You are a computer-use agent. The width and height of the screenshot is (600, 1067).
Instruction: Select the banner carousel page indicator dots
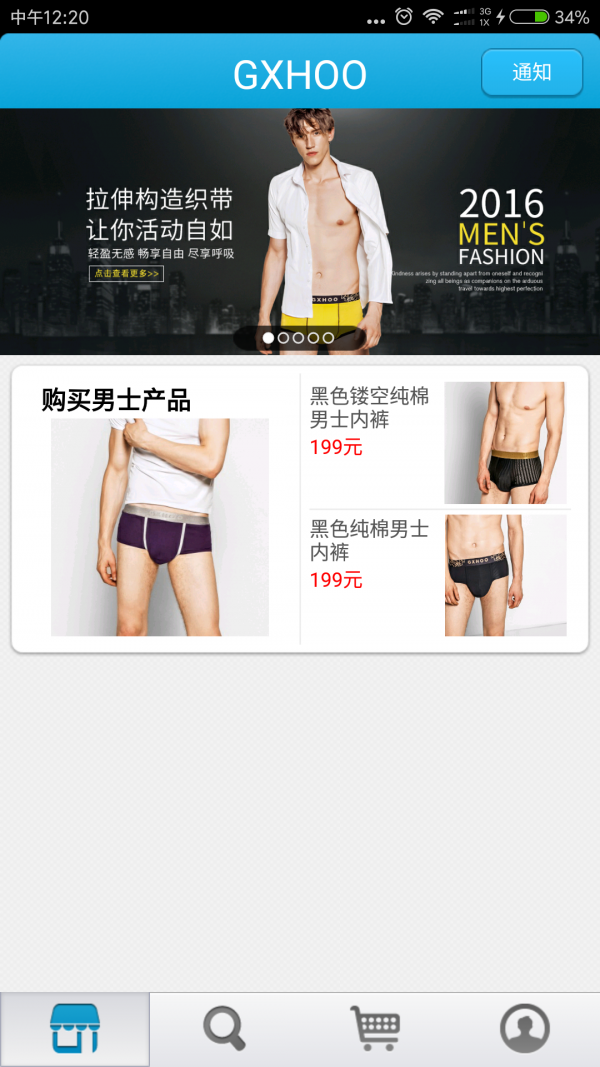298,338
